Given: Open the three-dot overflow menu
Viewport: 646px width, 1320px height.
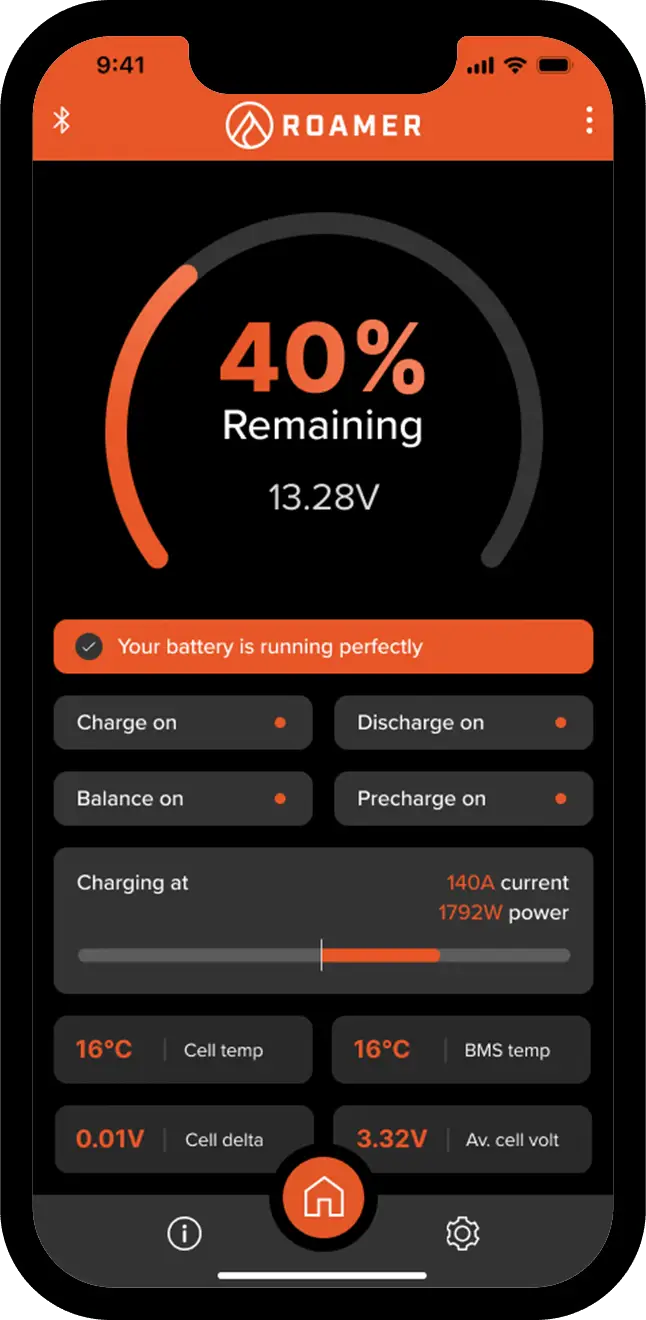Looking at the screenshot, I should tap(589, 121).
